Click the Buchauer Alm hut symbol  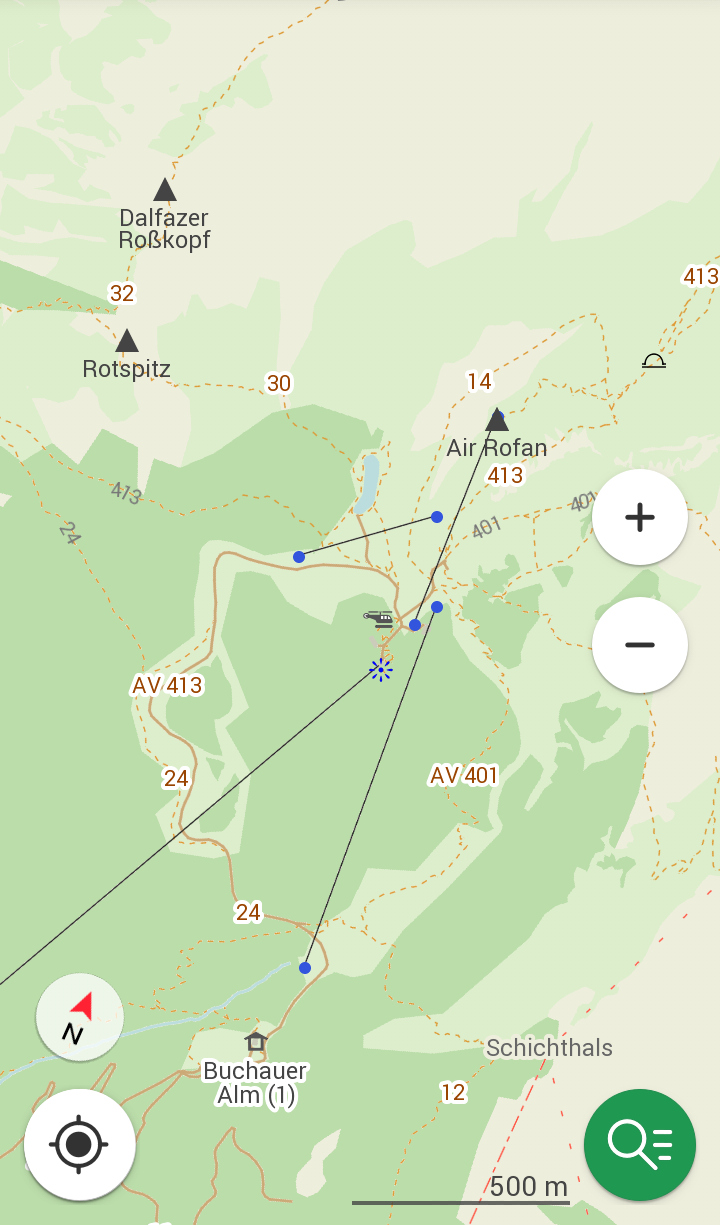pos(255,1041)
